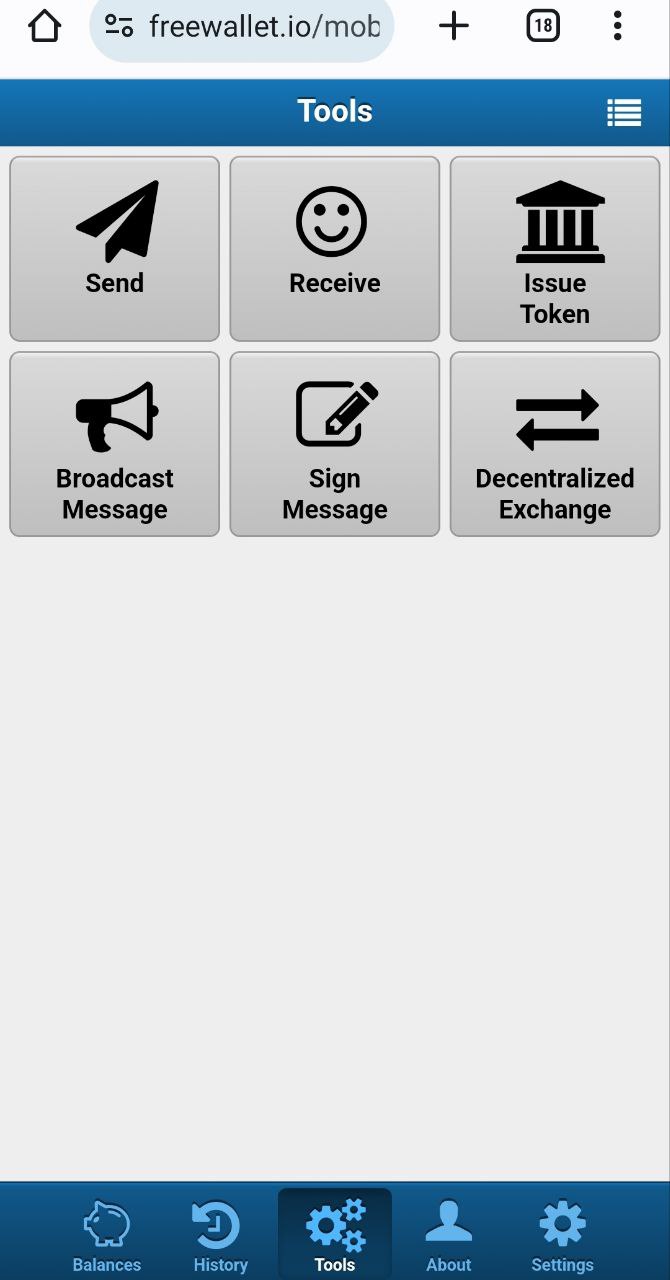The height and width of the screenshot is (1280, 670).
Task: Tap the Tools tab in bottom bar
Action: (x=335, y=1235)
